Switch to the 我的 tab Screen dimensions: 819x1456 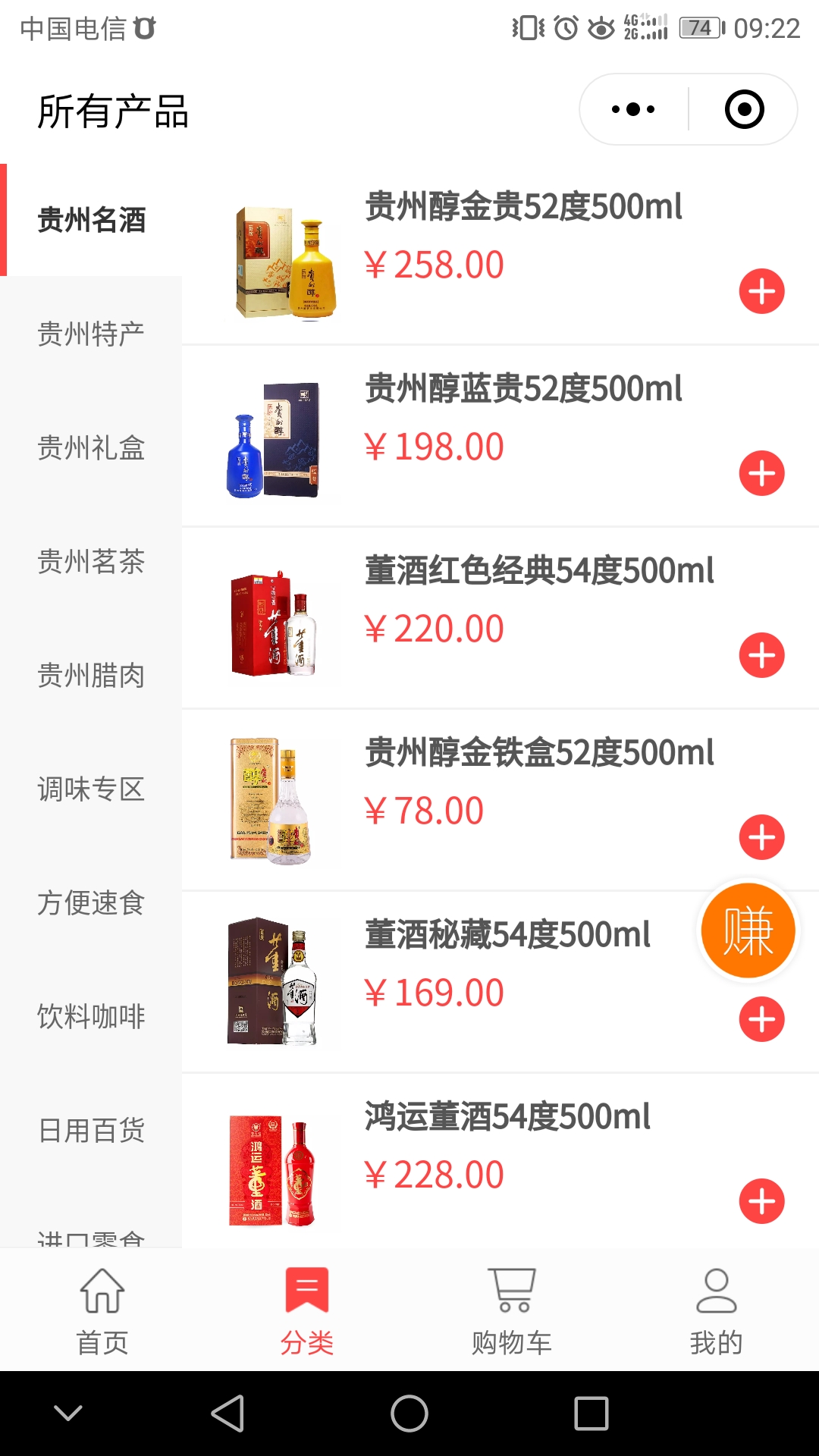tap(717, 1310)
